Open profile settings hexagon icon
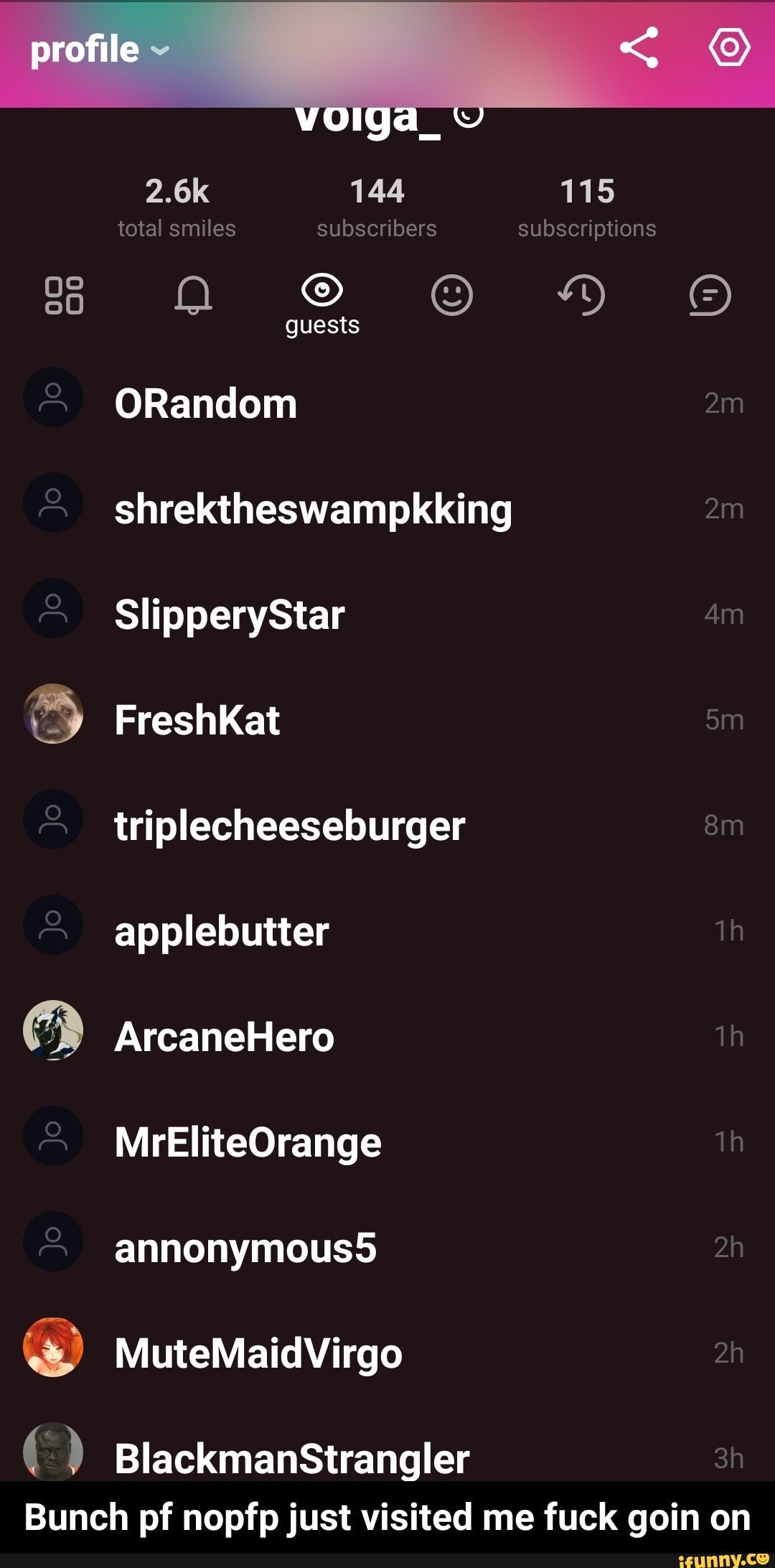 (729, 47)
